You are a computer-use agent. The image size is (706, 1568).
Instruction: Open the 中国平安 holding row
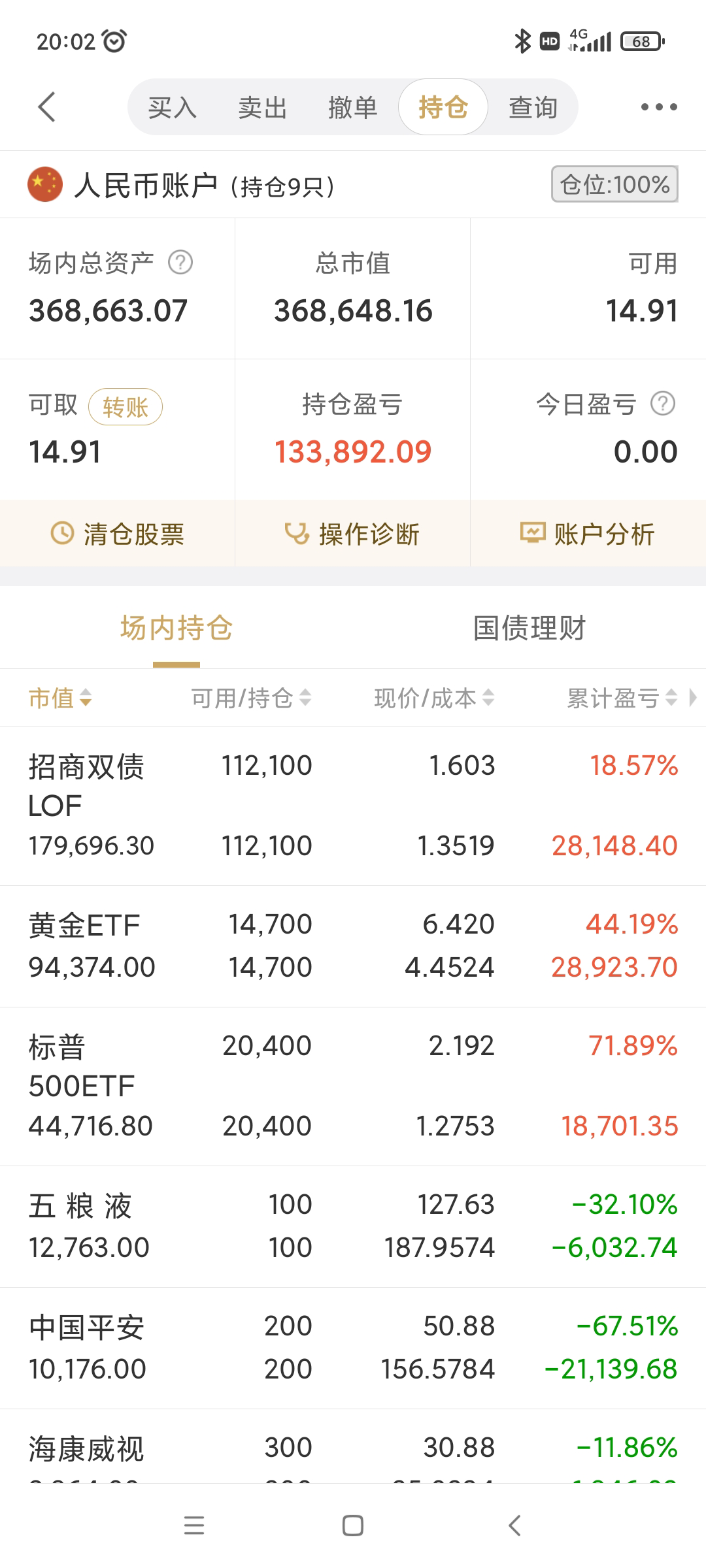click(353, 1348)
